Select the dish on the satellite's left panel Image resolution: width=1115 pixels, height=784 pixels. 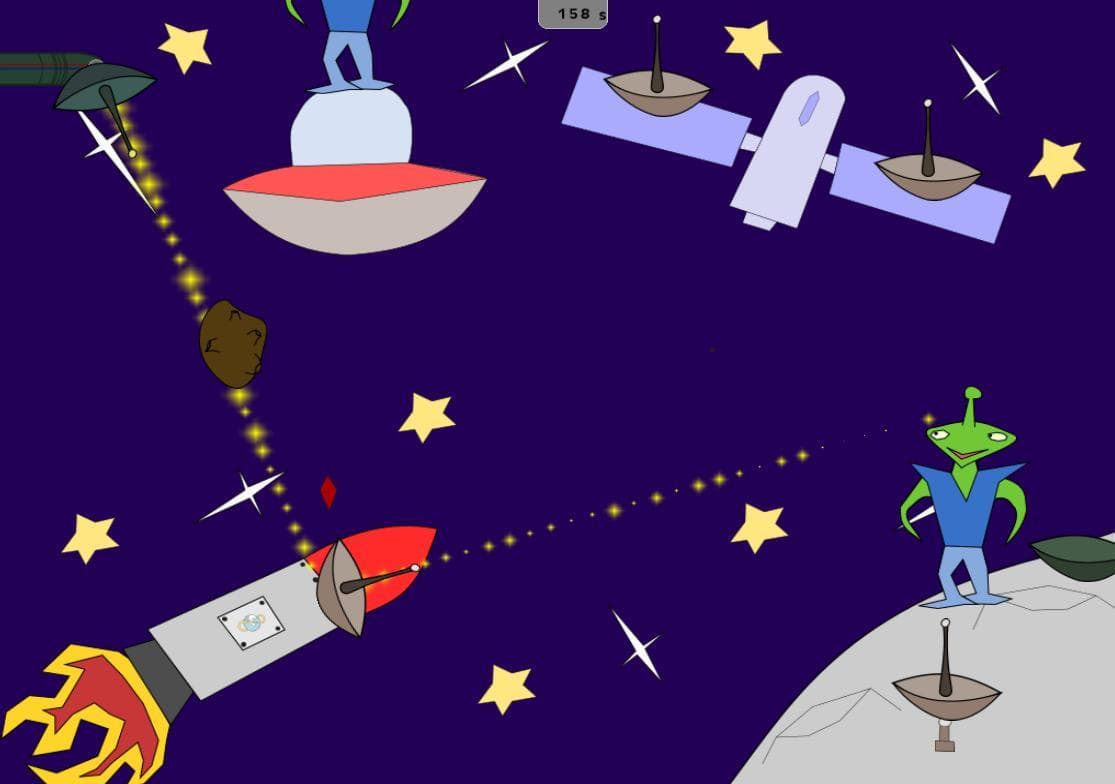click(657, 78)
